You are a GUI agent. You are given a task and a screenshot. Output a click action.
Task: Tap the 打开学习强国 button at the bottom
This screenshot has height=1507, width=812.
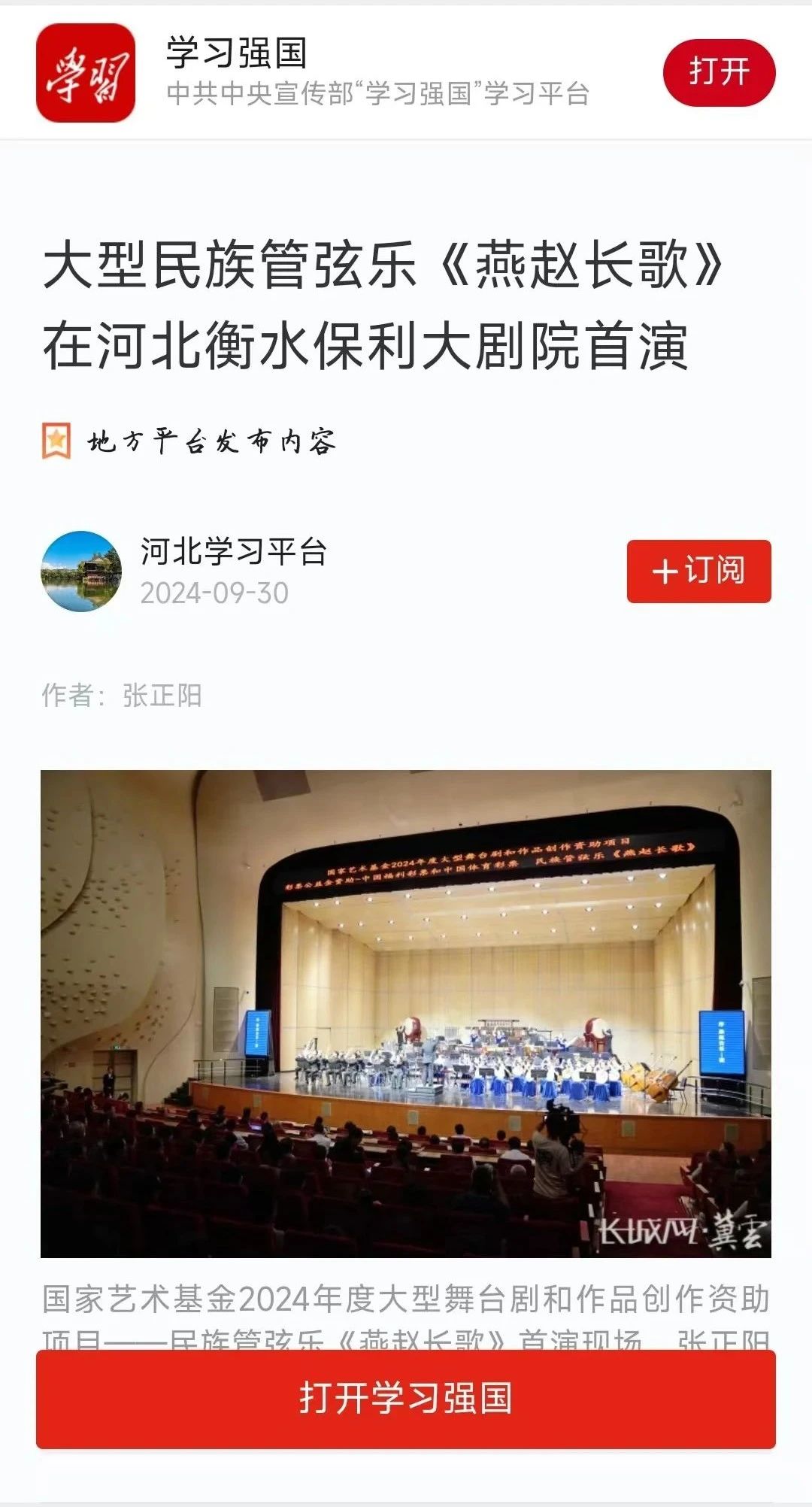click(406, 1399)
